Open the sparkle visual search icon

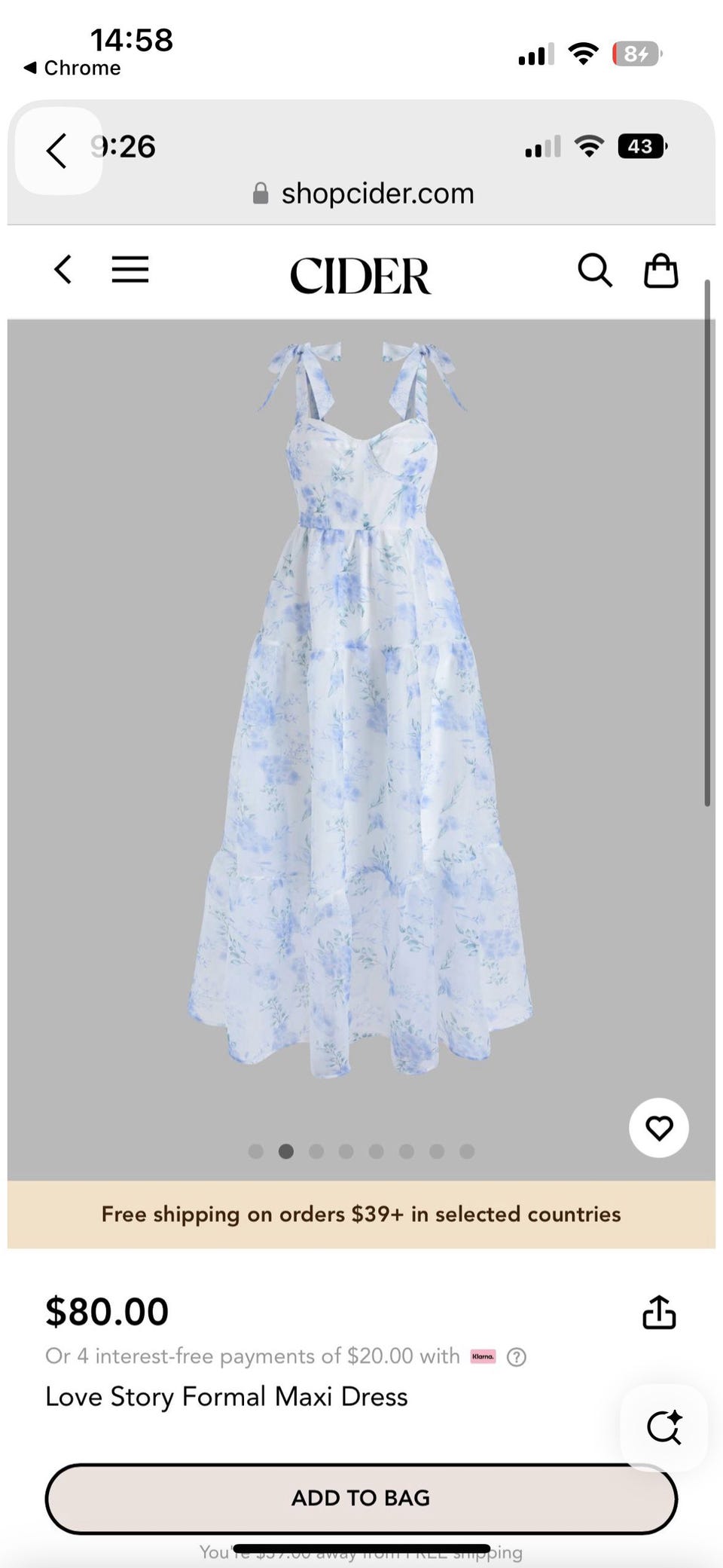[x=664, y=1426]
